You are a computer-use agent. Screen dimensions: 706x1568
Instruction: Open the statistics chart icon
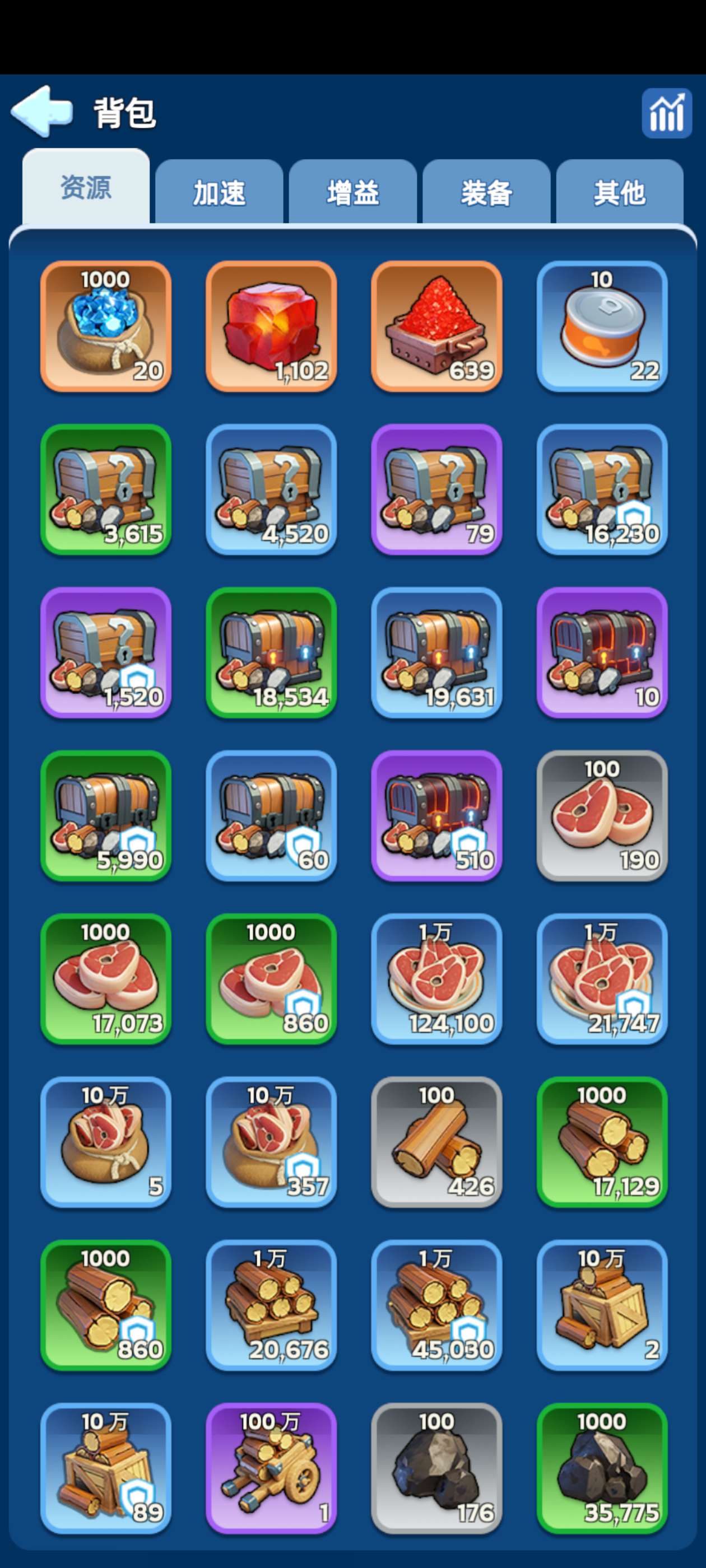click(666, 113)
